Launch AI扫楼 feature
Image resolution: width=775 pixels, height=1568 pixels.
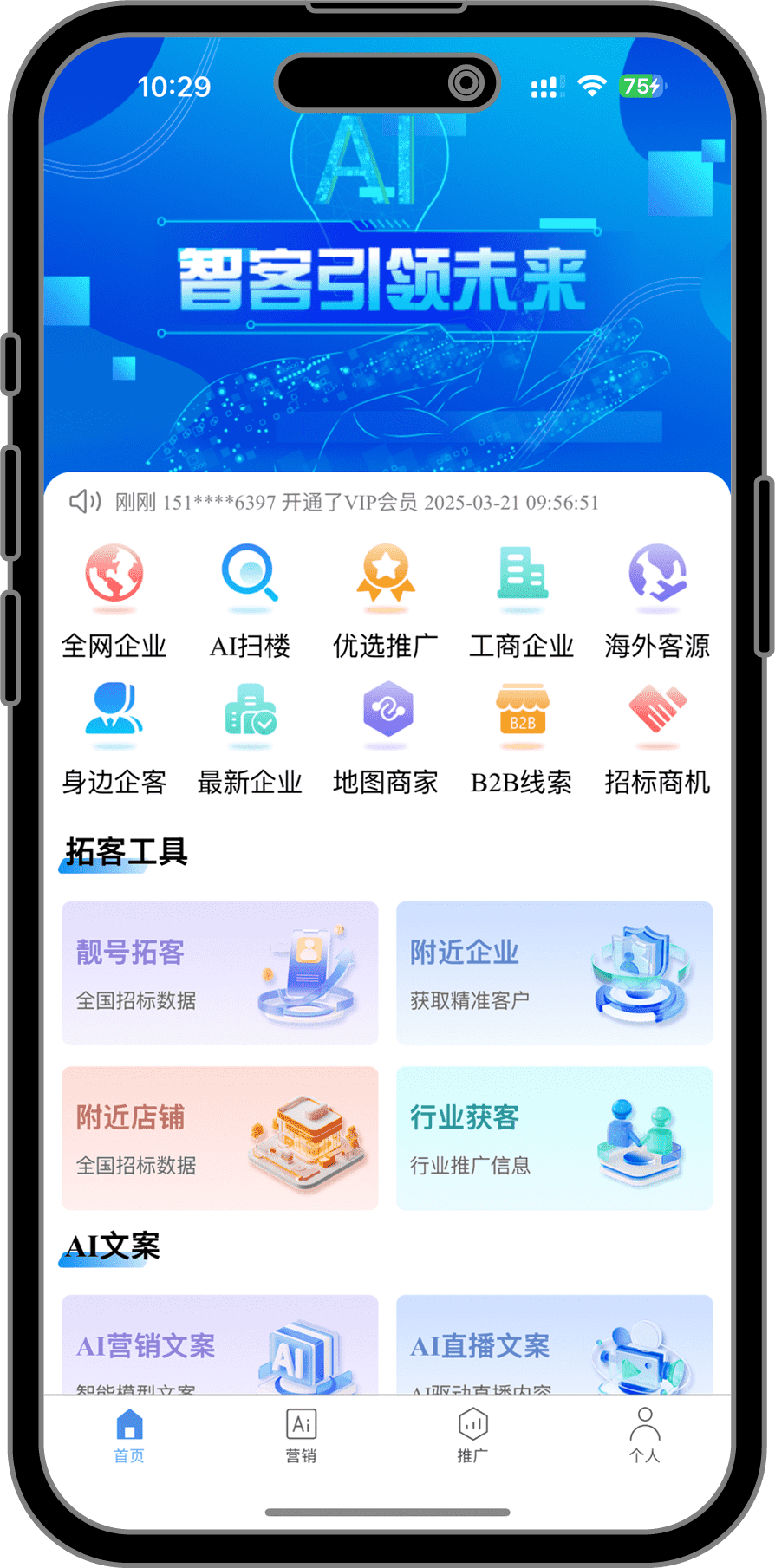250,598
